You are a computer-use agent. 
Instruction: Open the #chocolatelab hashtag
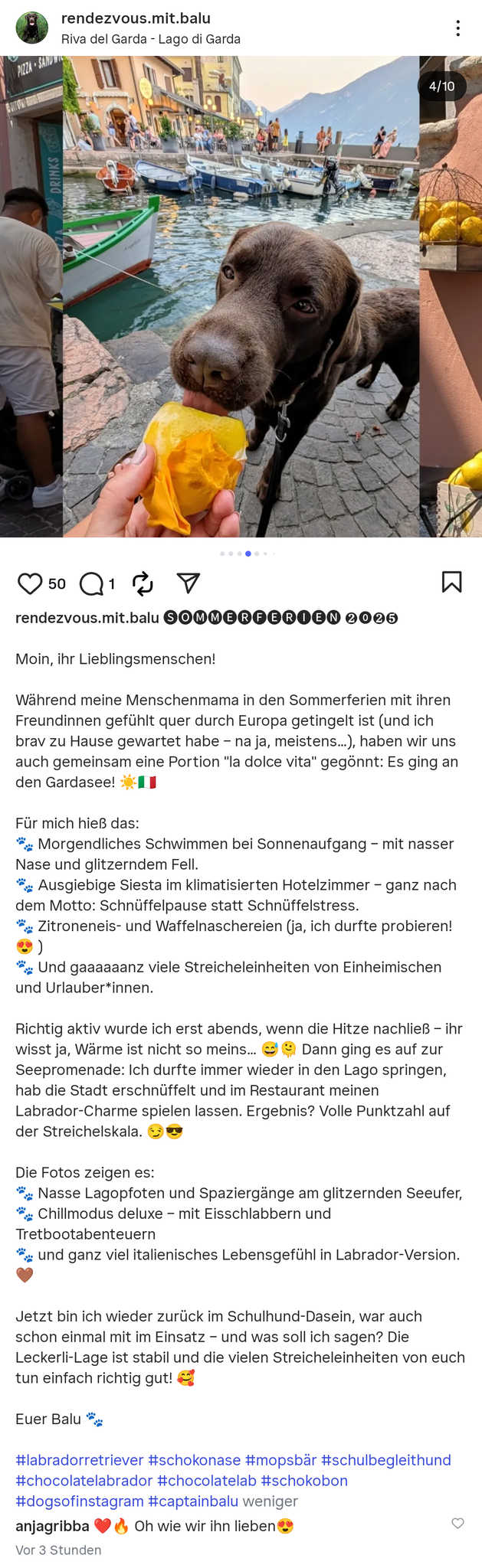coord(207,1481)
